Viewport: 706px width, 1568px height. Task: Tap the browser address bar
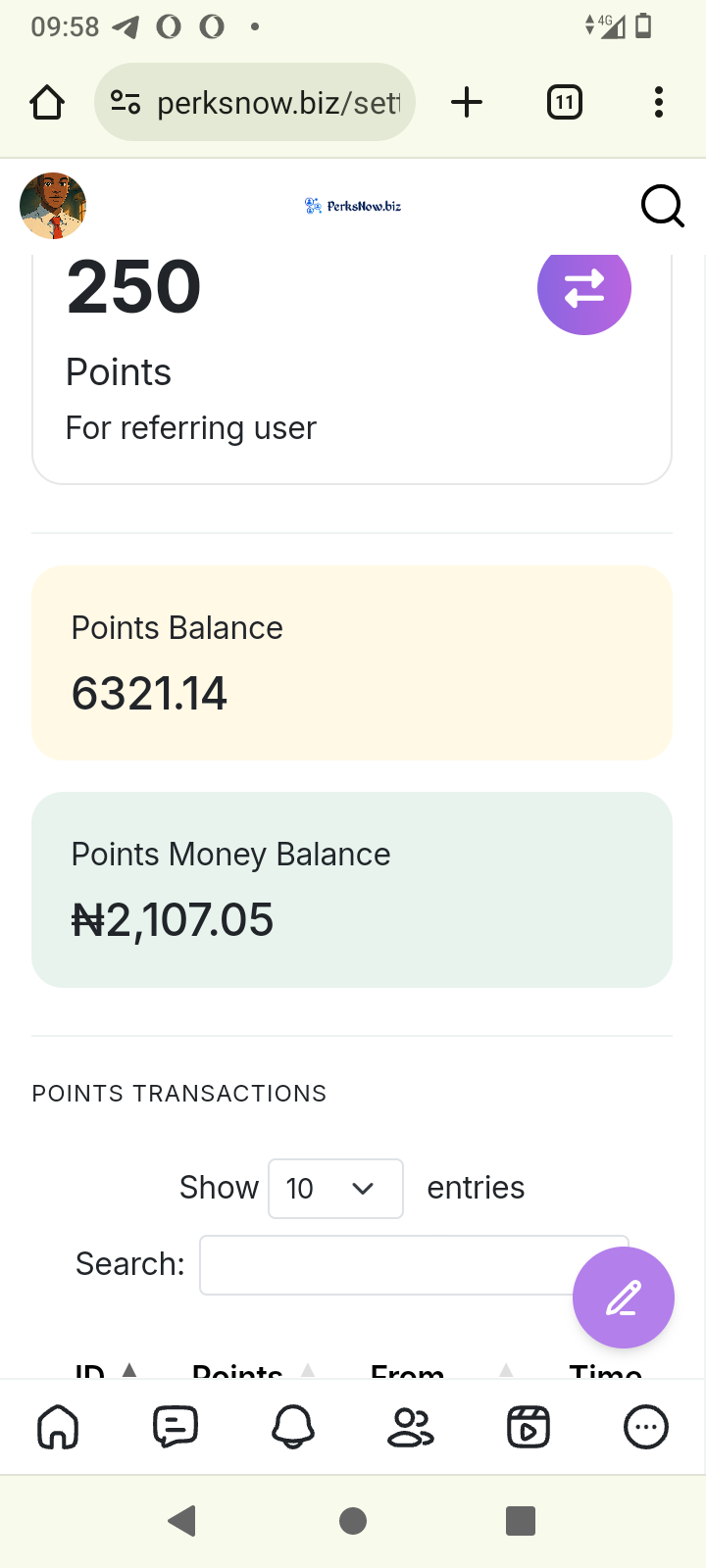pyautogui.click(x=255, y=102)
